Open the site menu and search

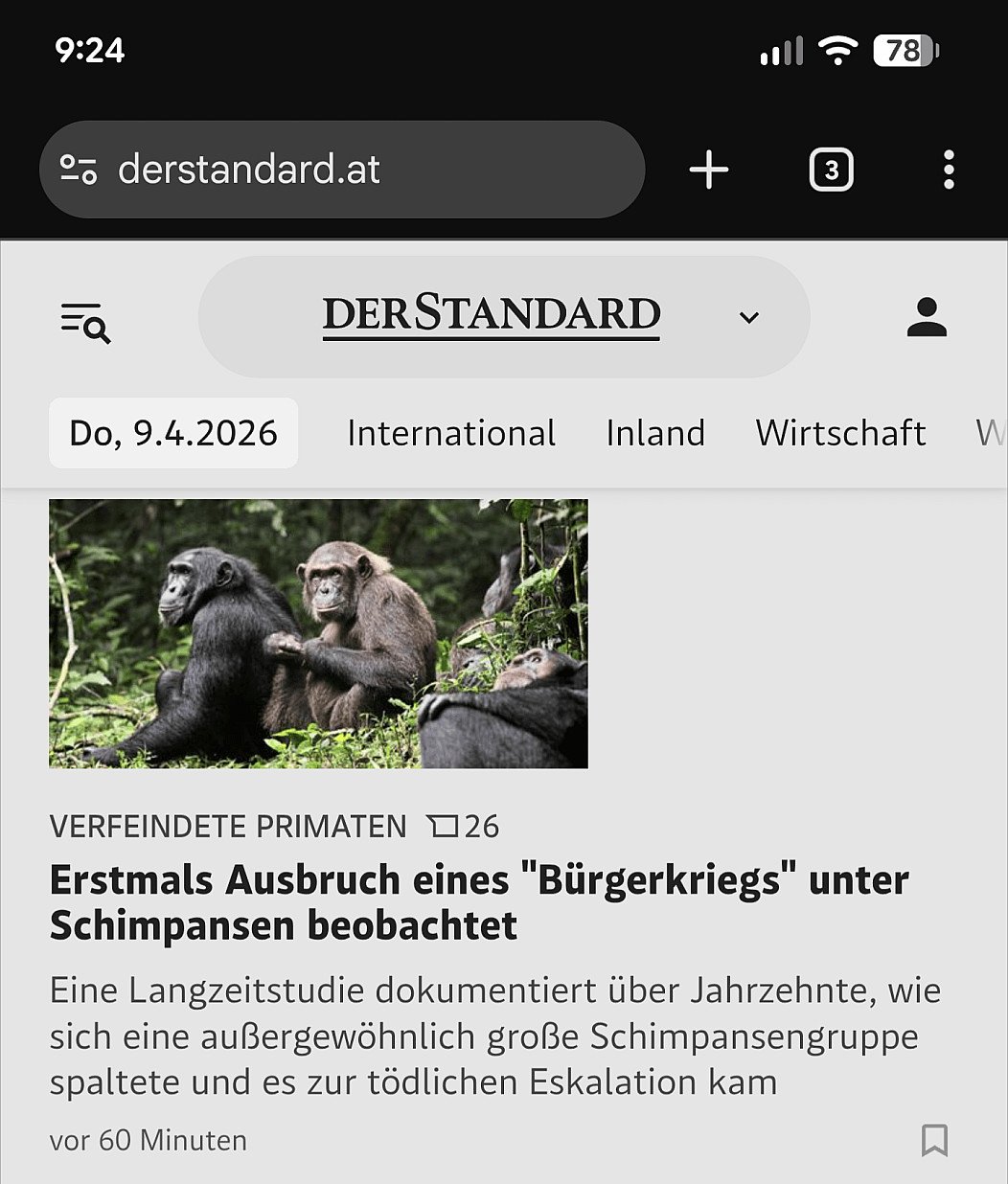(x=85, y=321)
